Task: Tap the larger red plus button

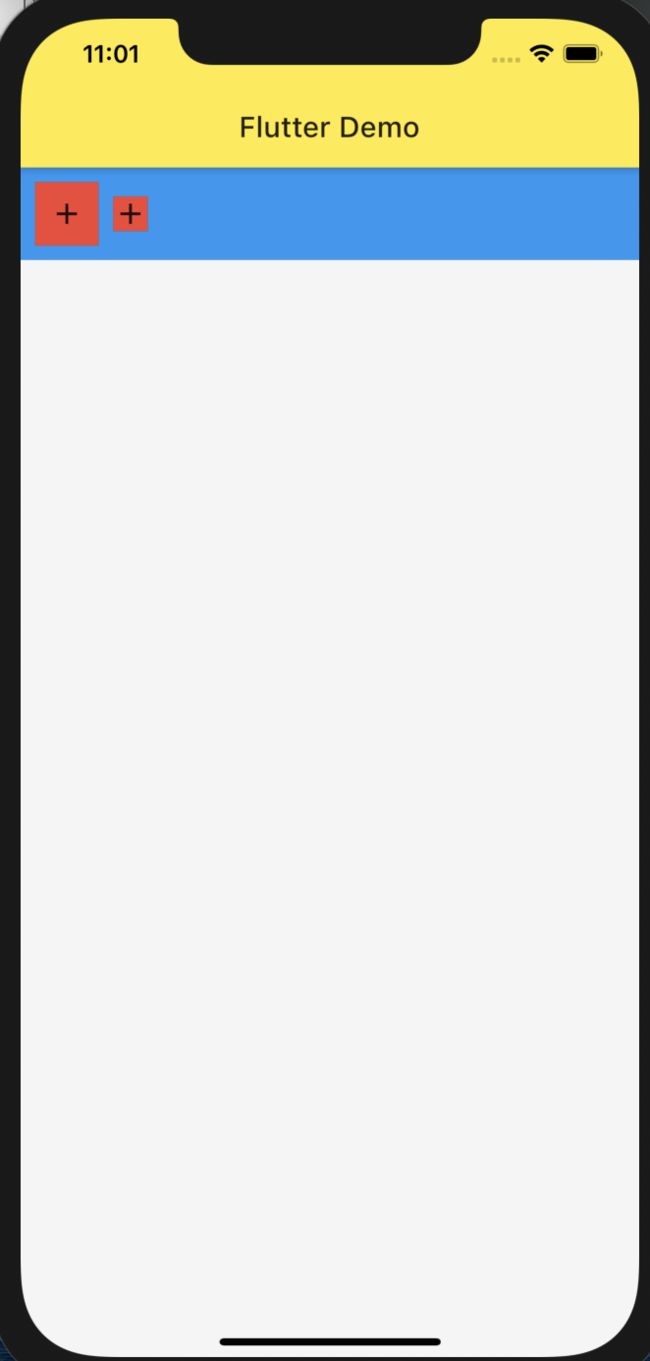Action: click(67, 213)
